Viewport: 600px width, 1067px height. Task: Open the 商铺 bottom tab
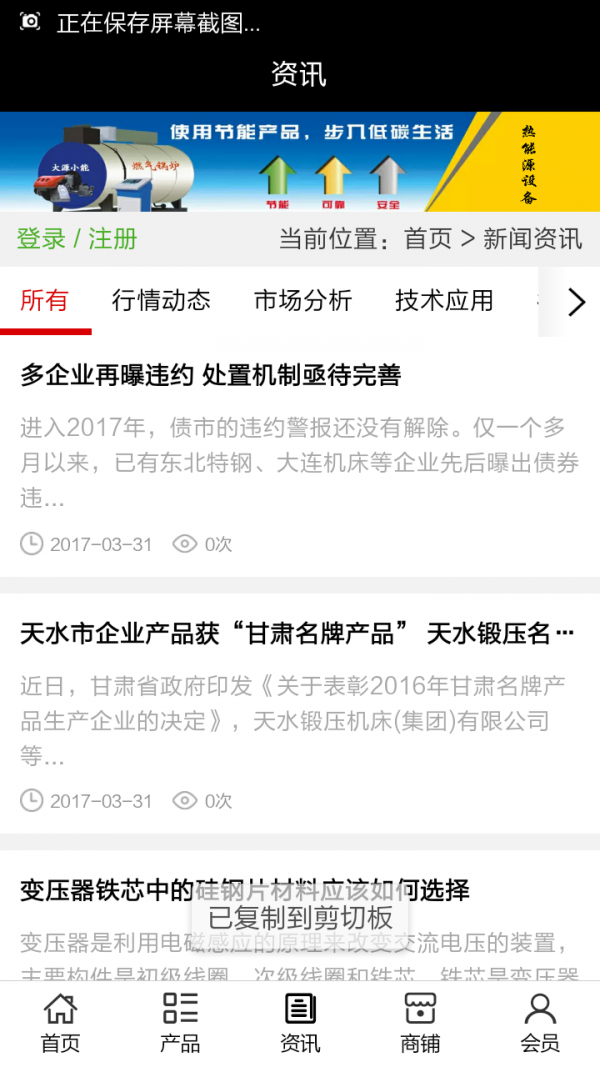point(420,1023)
